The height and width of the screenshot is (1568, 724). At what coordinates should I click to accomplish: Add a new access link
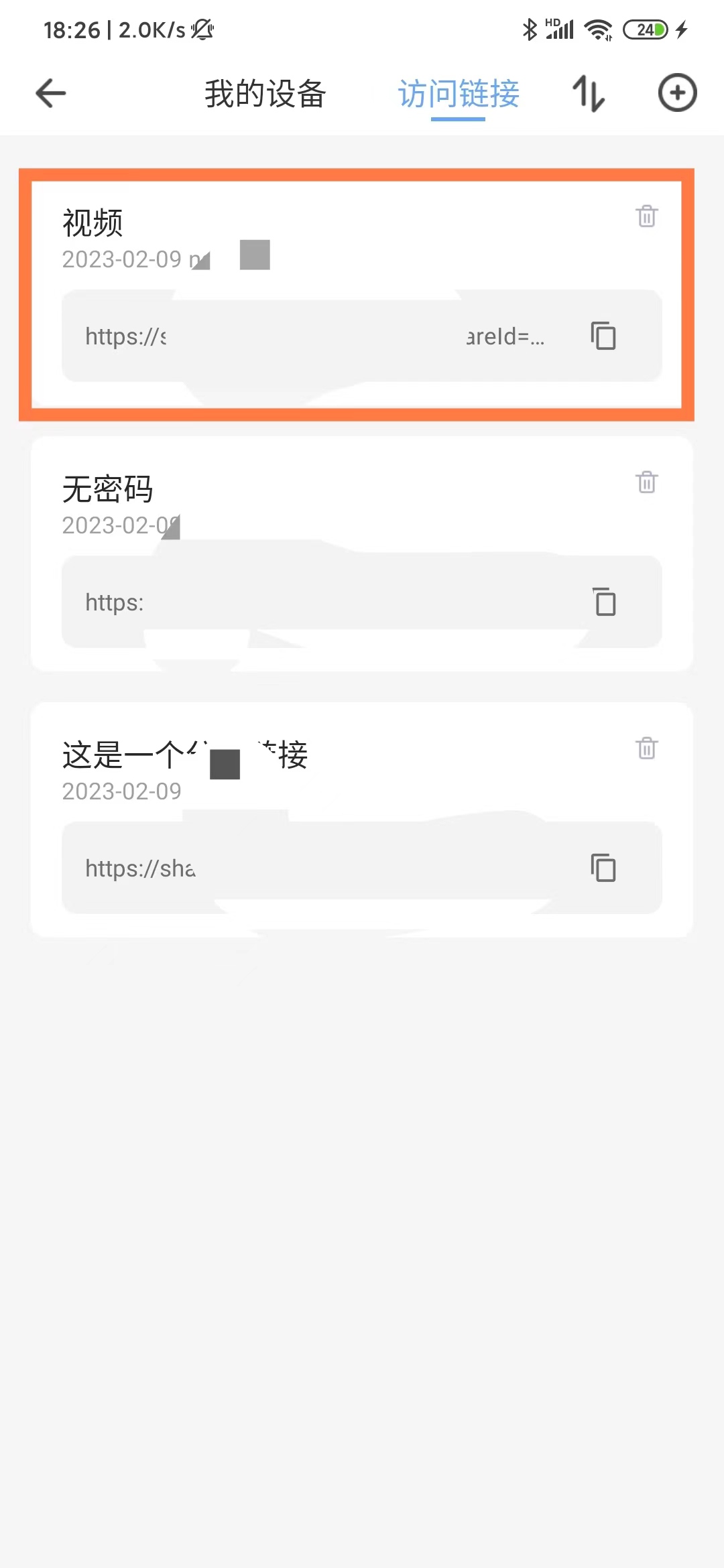[677, 92]
